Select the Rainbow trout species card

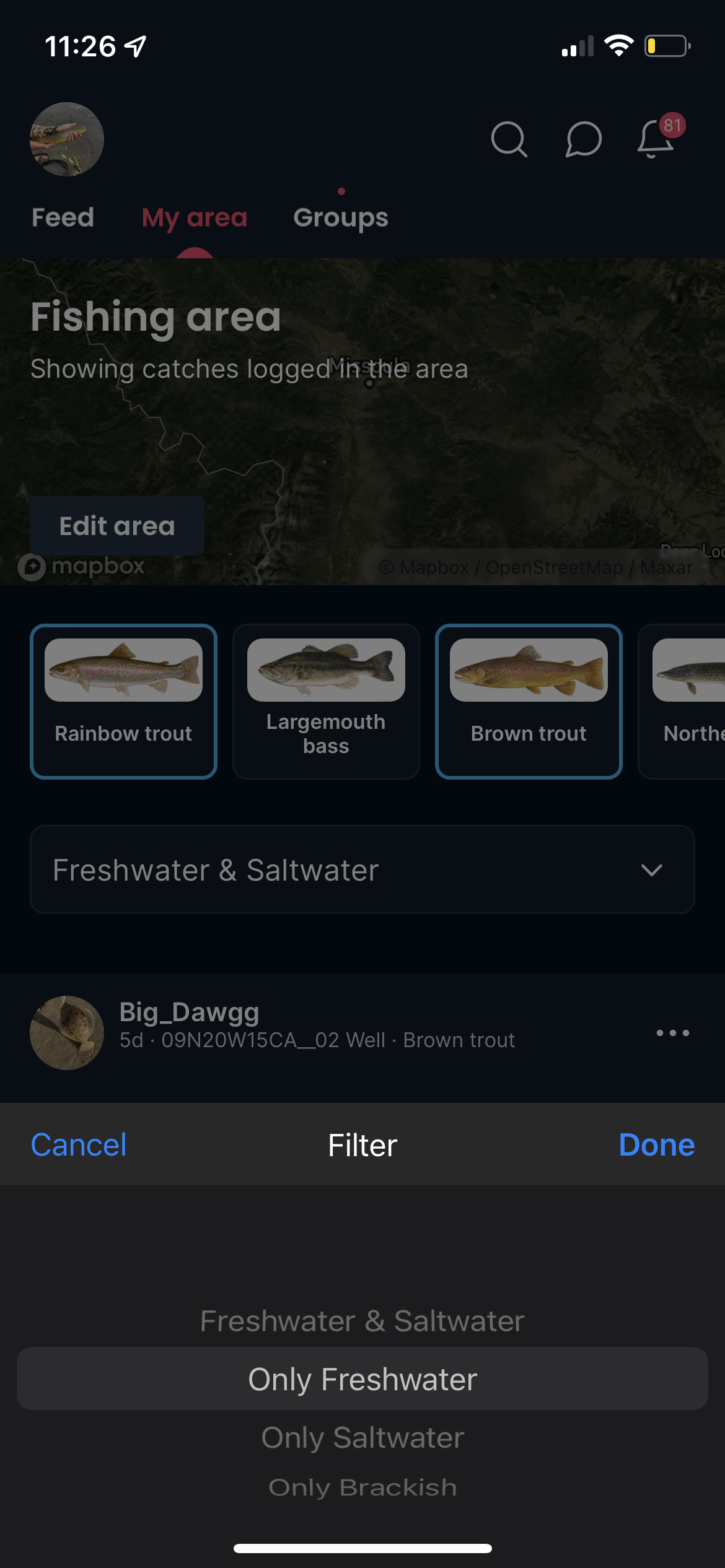pos(123,701)
